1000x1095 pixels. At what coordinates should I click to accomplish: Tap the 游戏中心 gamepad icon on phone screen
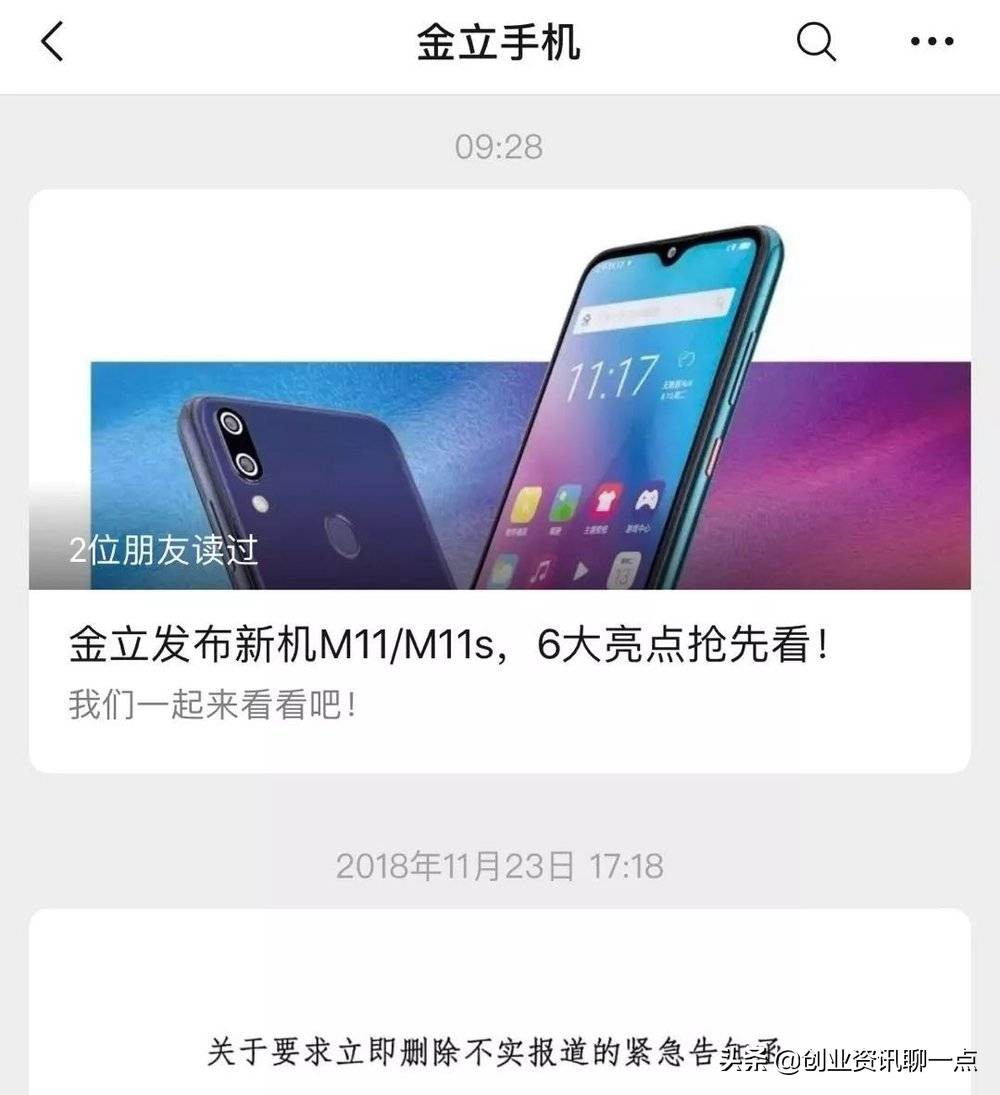point(648,498)
